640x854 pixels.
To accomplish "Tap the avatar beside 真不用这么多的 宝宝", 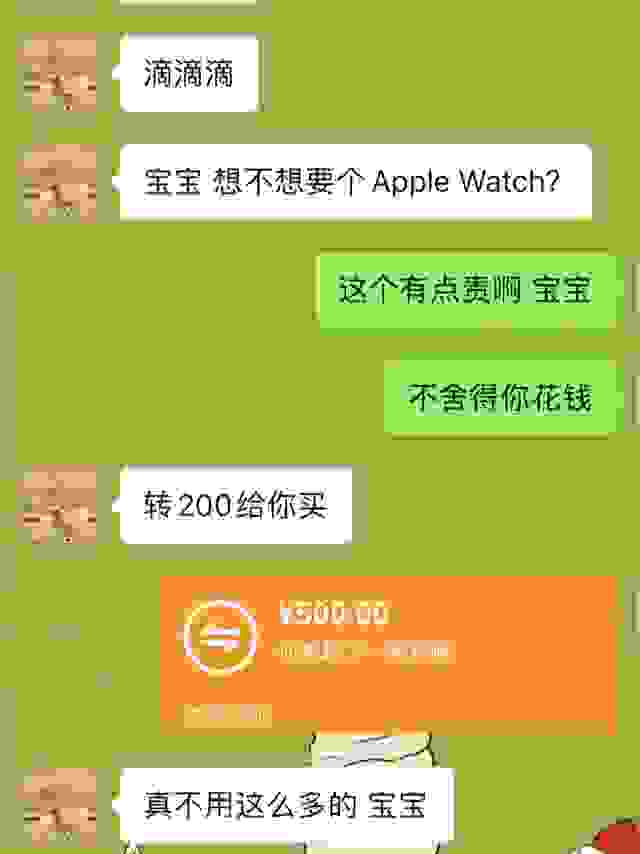I will tap(59, 806).
